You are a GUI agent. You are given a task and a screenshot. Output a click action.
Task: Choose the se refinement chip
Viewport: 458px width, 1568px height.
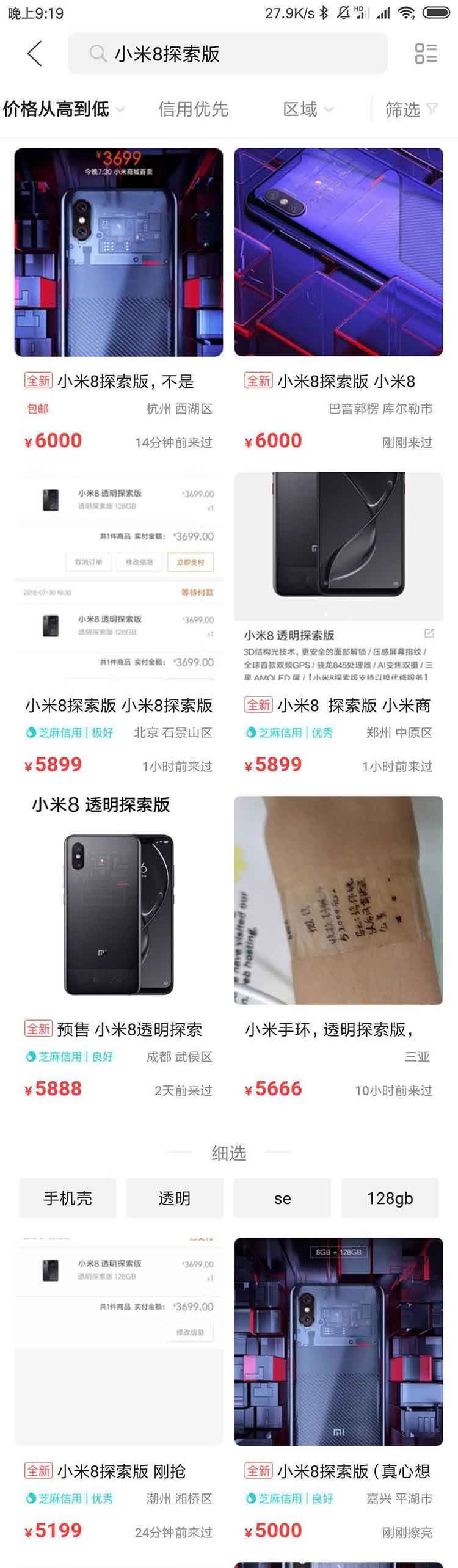(x=282, y=1198)
